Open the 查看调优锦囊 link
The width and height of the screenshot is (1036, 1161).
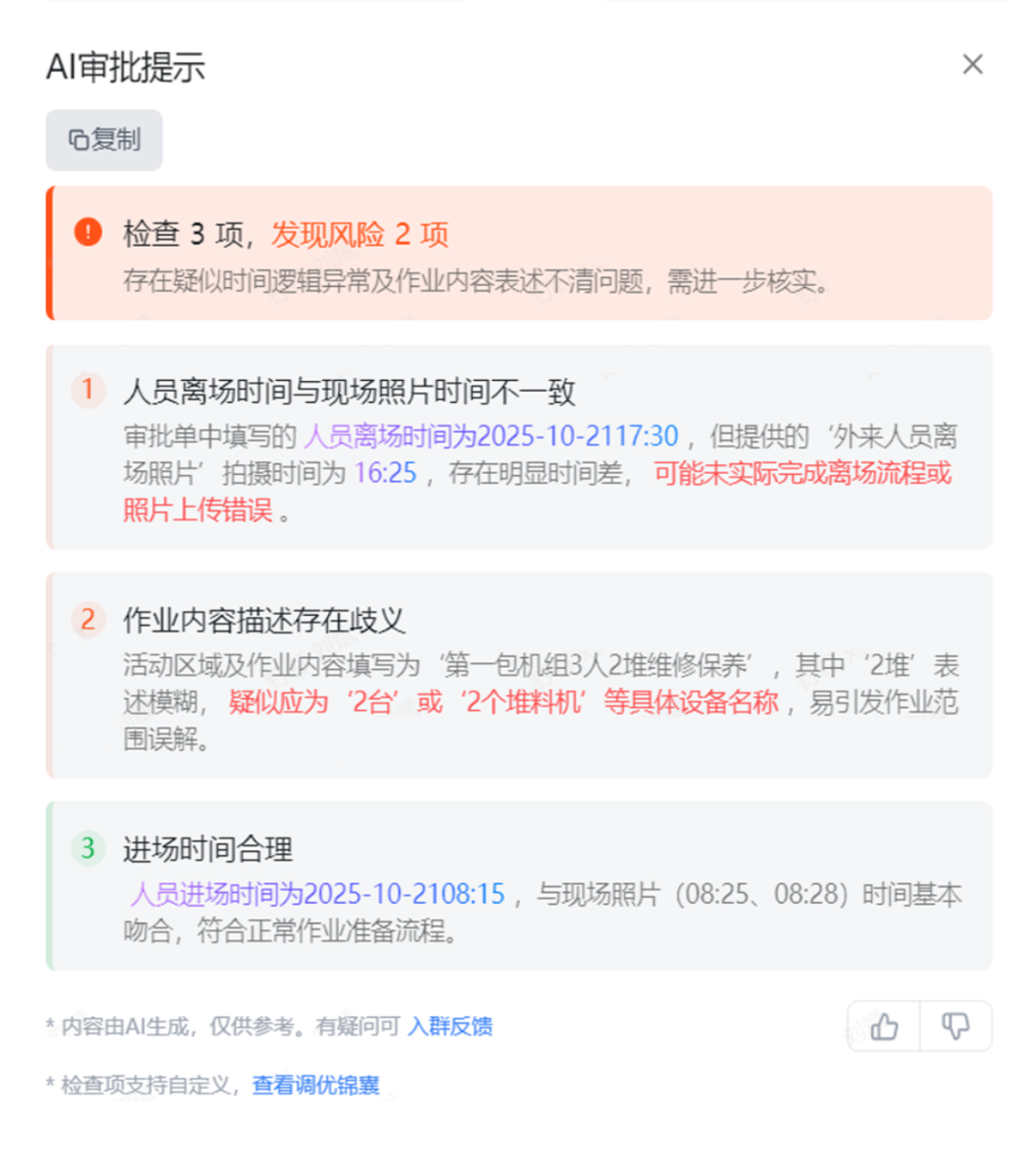(316, 1085)
